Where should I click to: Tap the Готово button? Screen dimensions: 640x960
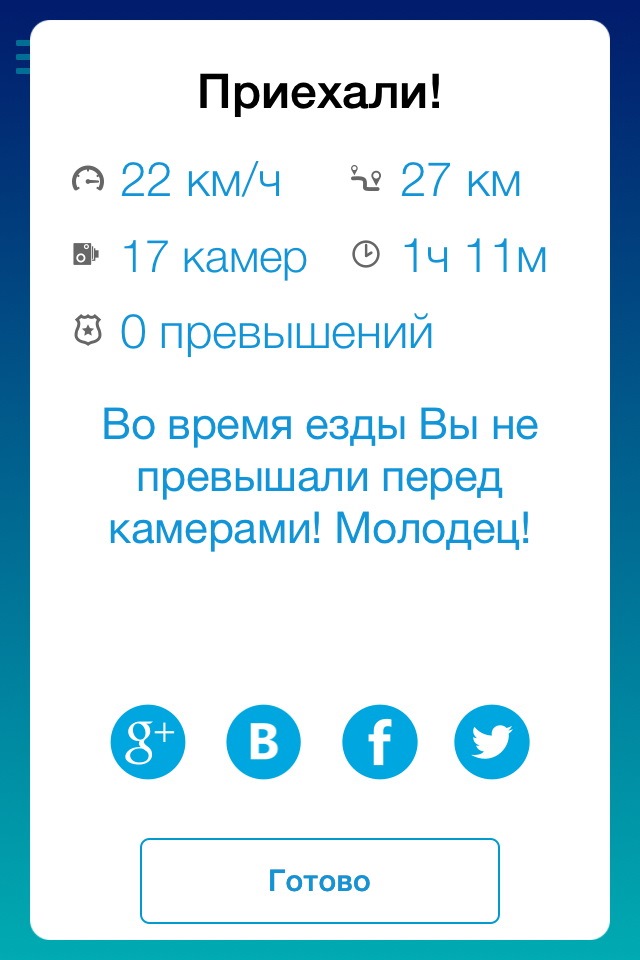point(319,881)
